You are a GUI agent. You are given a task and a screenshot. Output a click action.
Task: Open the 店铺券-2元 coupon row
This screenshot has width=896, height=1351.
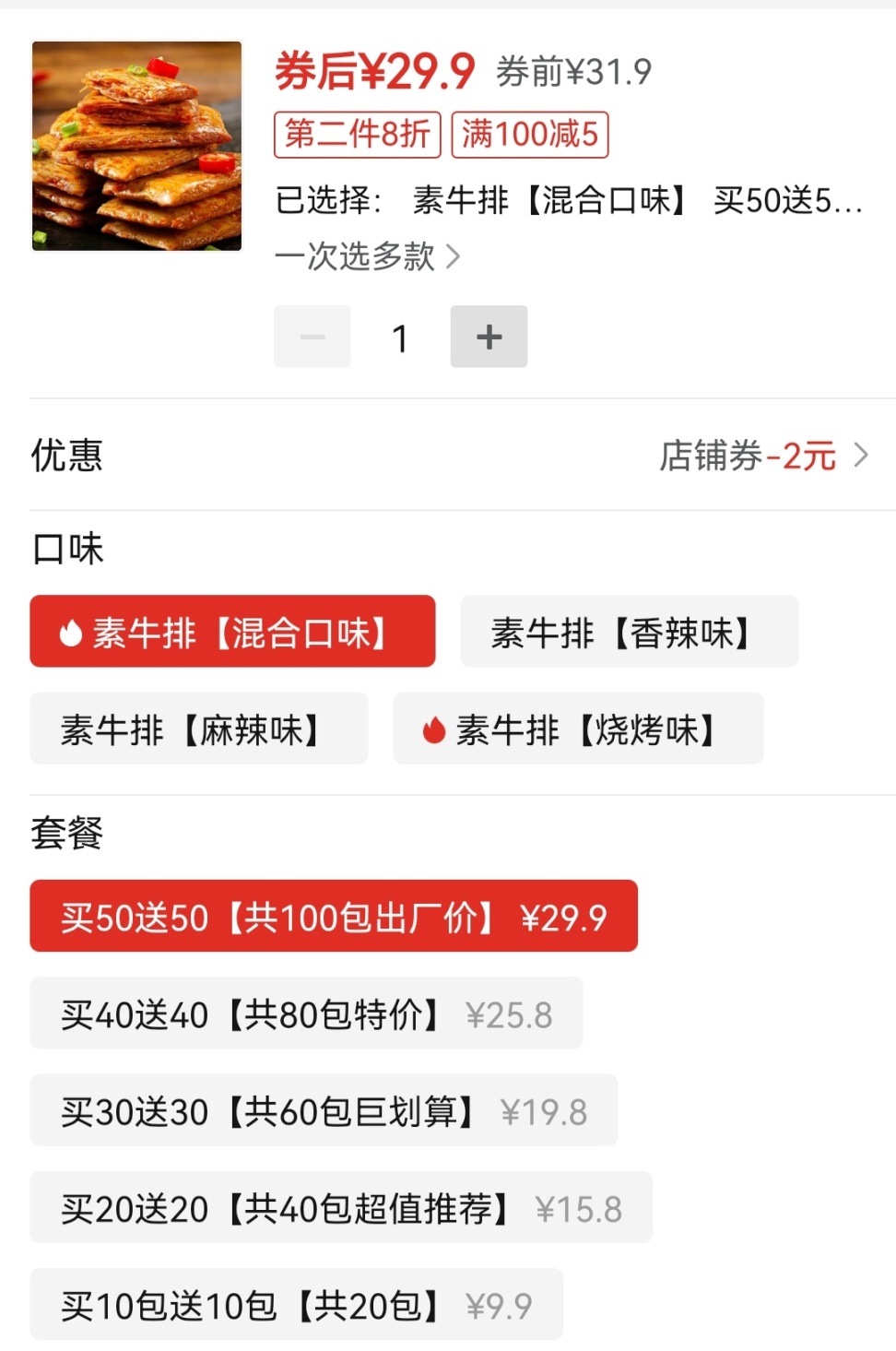(762, 456)
